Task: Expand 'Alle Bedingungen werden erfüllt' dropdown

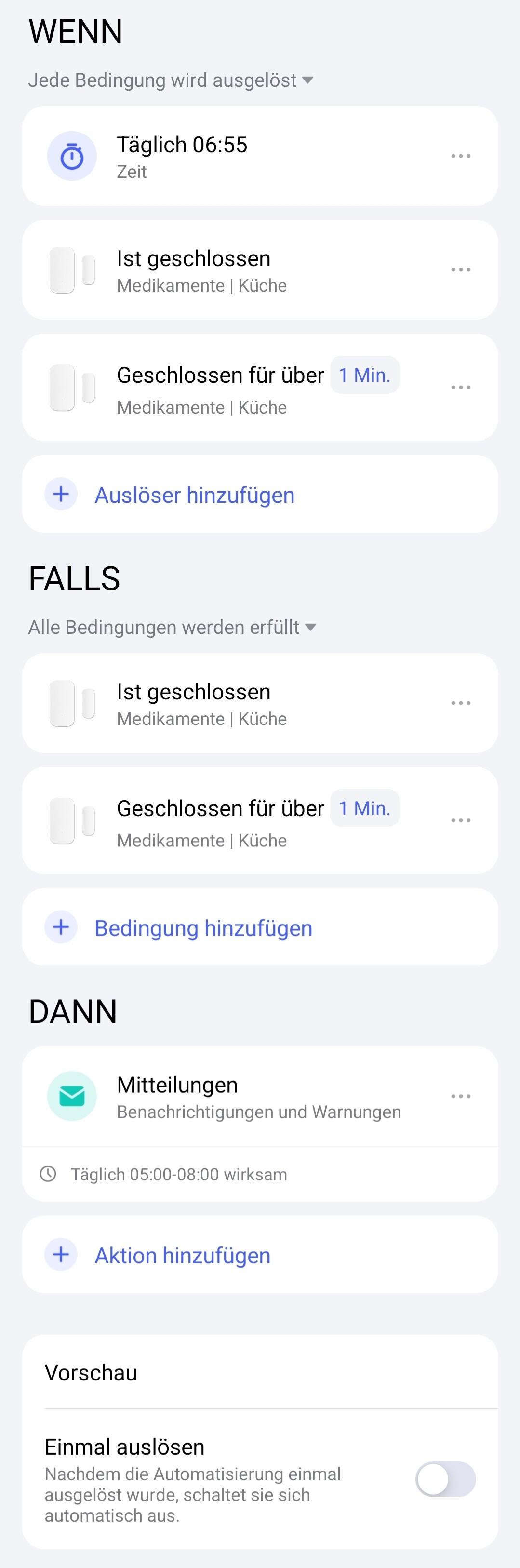Action: (x=172, y=627)
